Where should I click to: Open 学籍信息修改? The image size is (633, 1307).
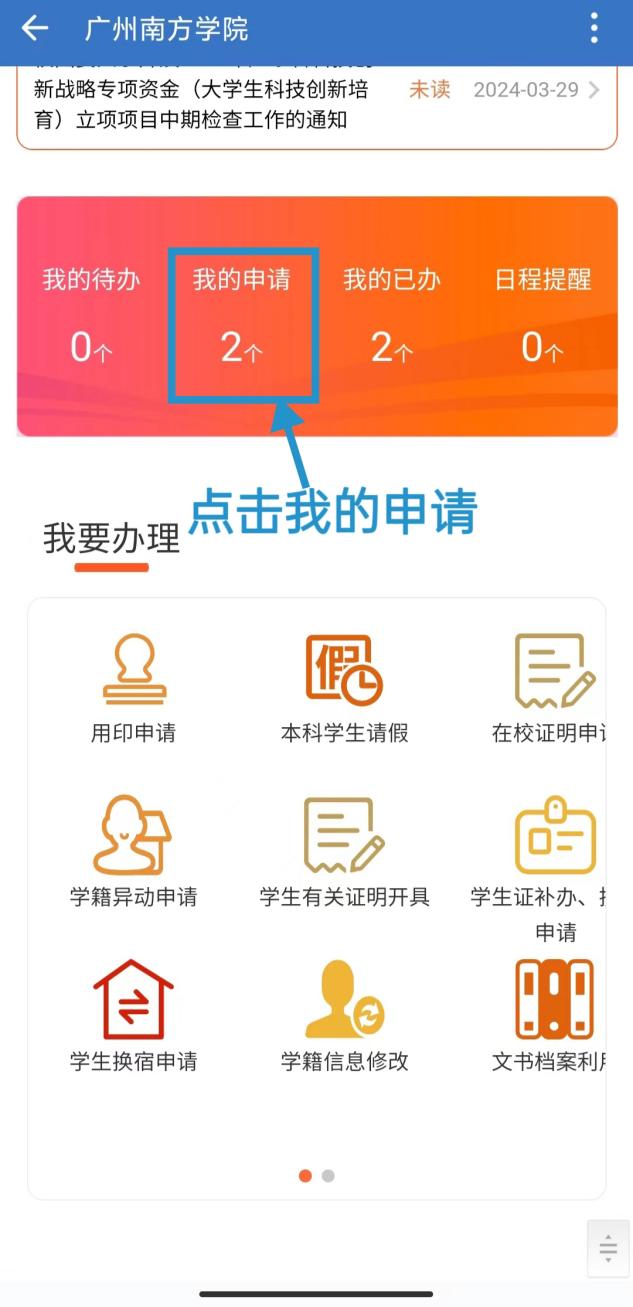(x=345, y=1013)
